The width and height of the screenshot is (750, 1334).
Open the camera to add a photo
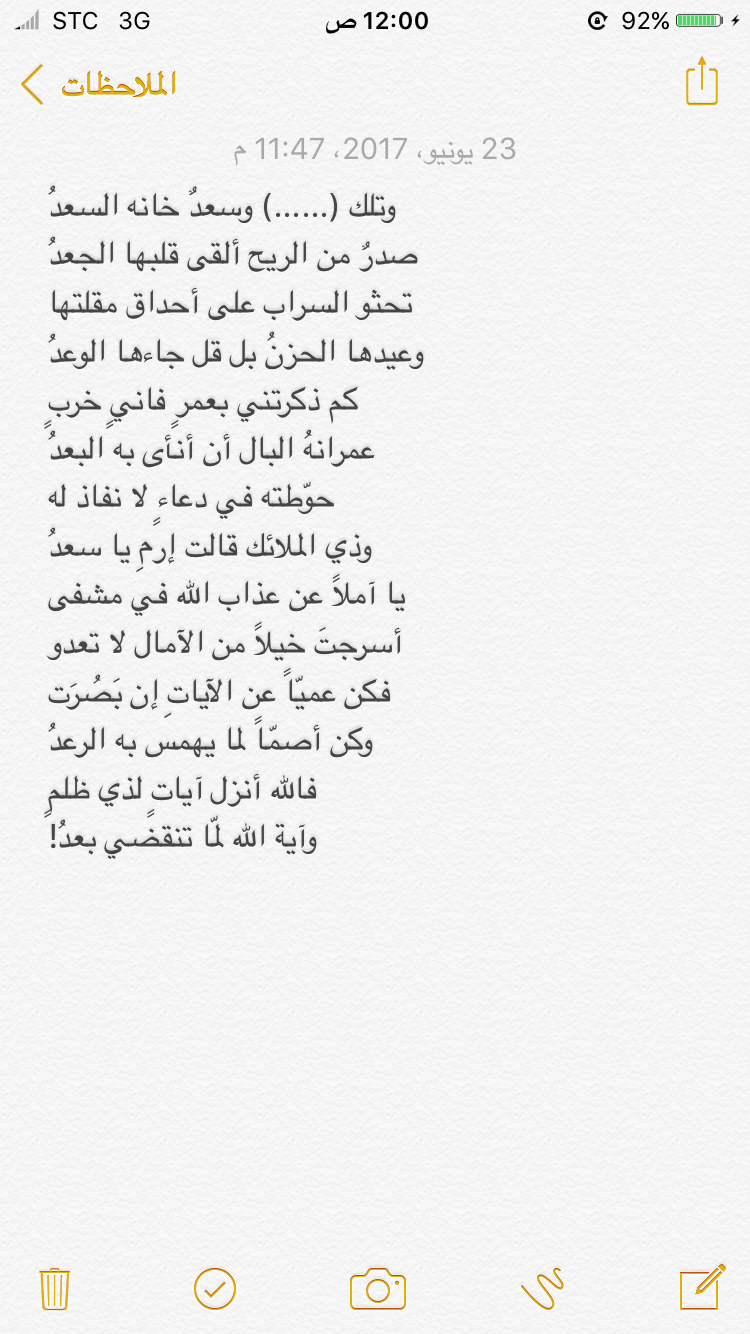tap(377, 1289)
